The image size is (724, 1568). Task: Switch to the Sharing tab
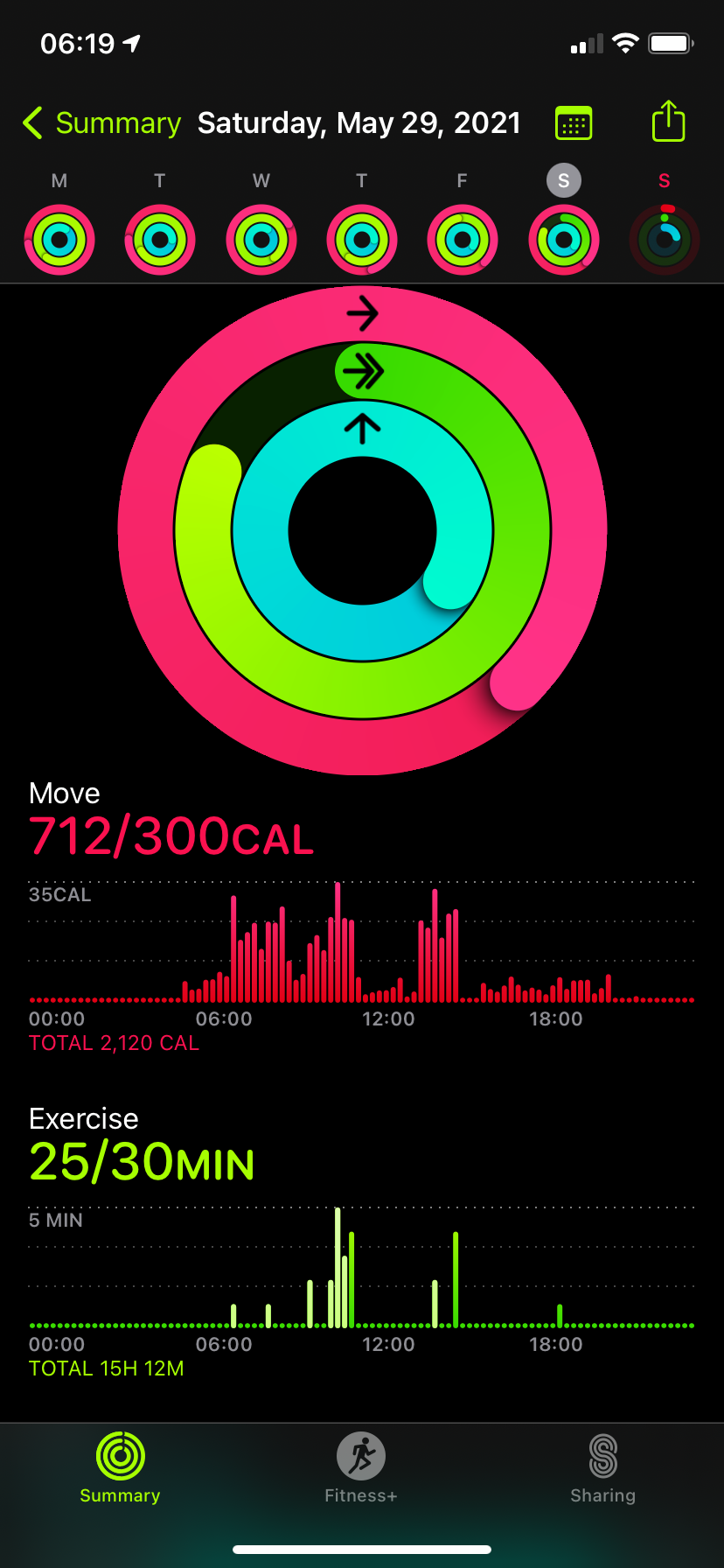pyautogui.click(x=602, y=1468)
